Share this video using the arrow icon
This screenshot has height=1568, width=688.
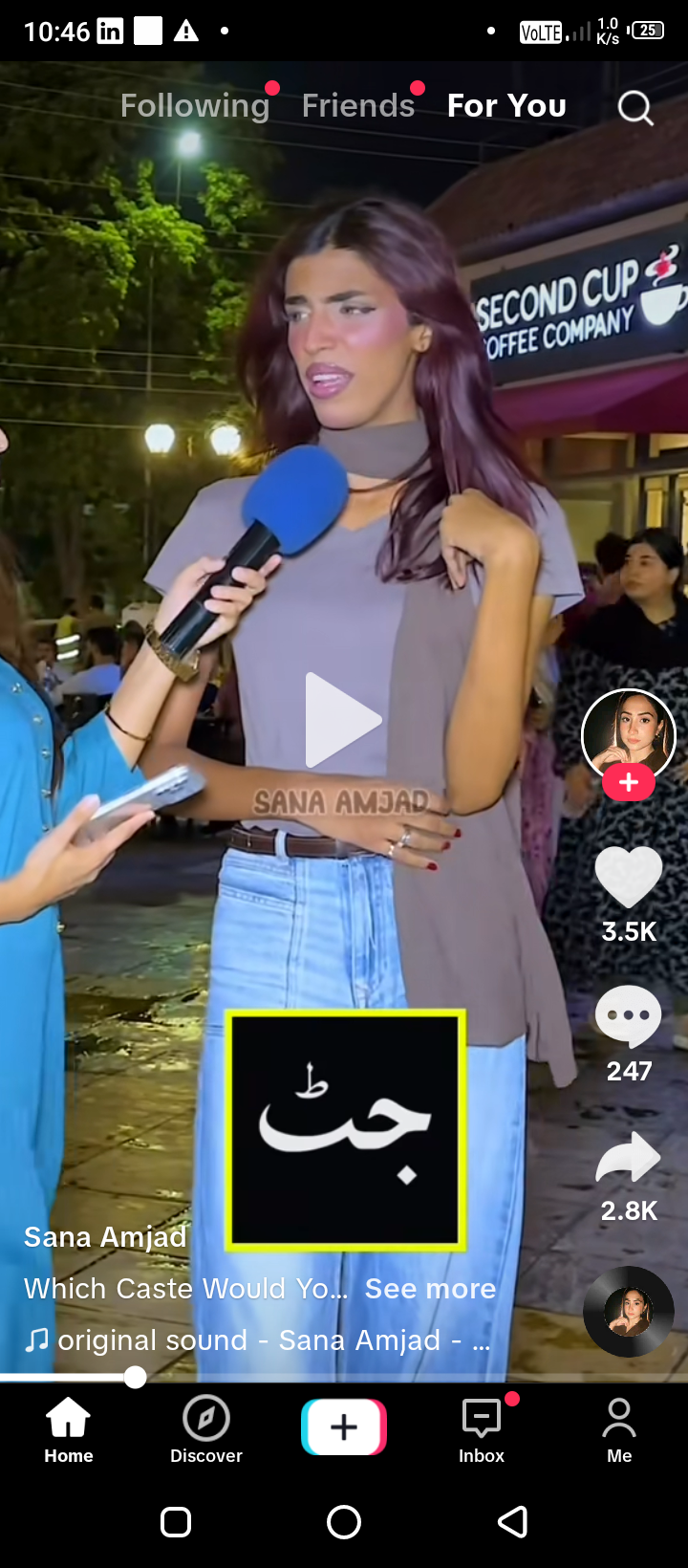(x=629, y=1157)
